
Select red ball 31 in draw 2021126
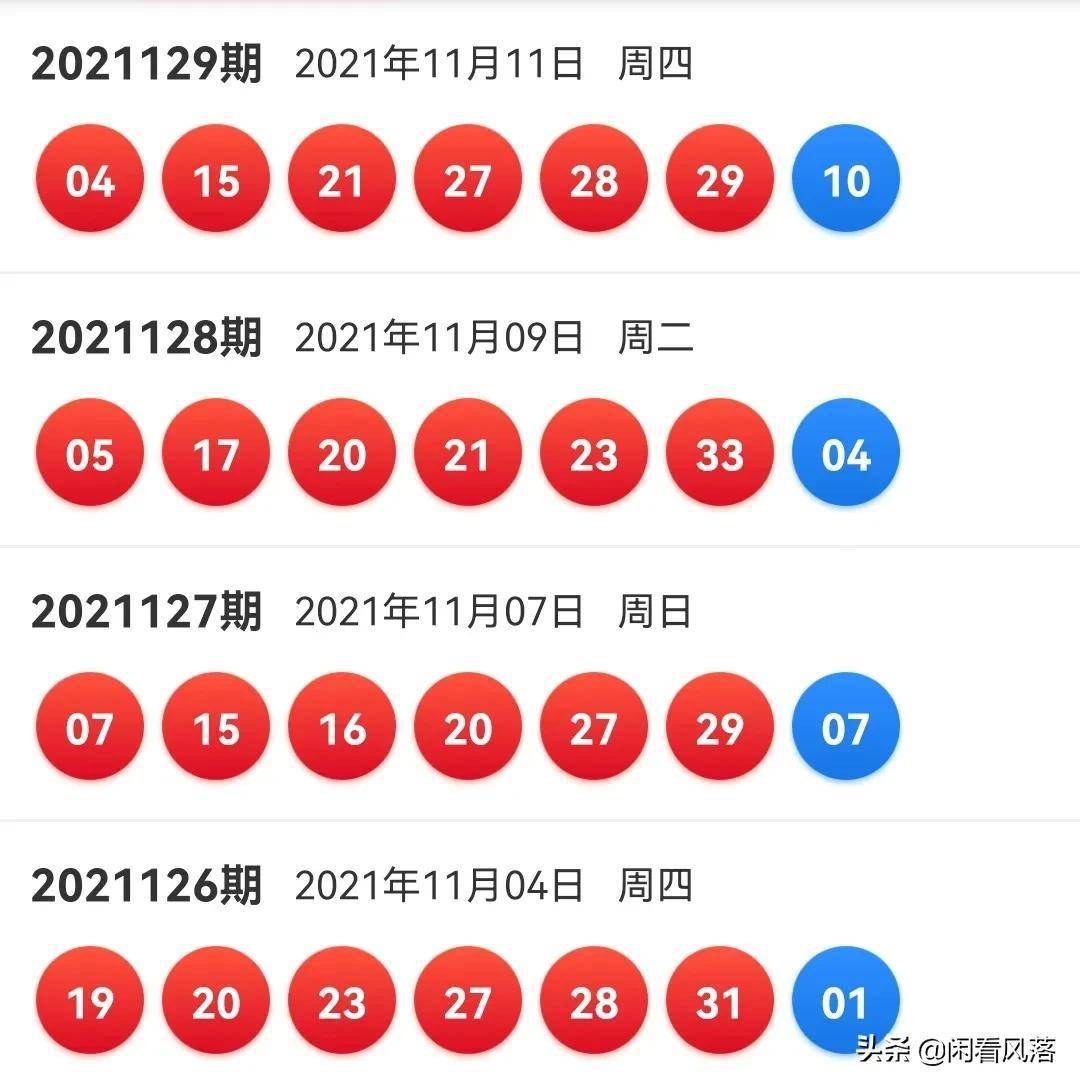[x=719, y=1000]
